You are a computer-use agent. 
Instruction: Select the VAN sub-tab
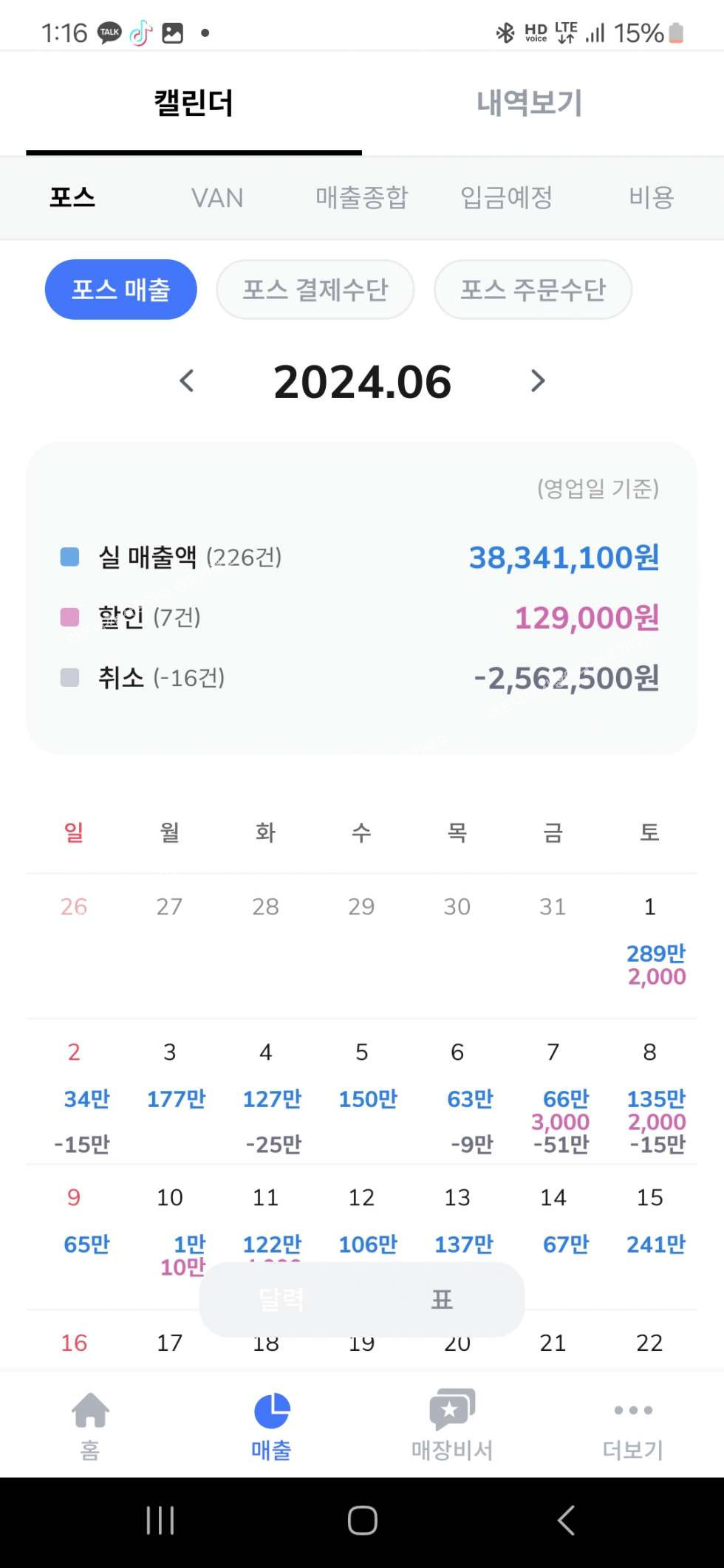tap(216, 198)
